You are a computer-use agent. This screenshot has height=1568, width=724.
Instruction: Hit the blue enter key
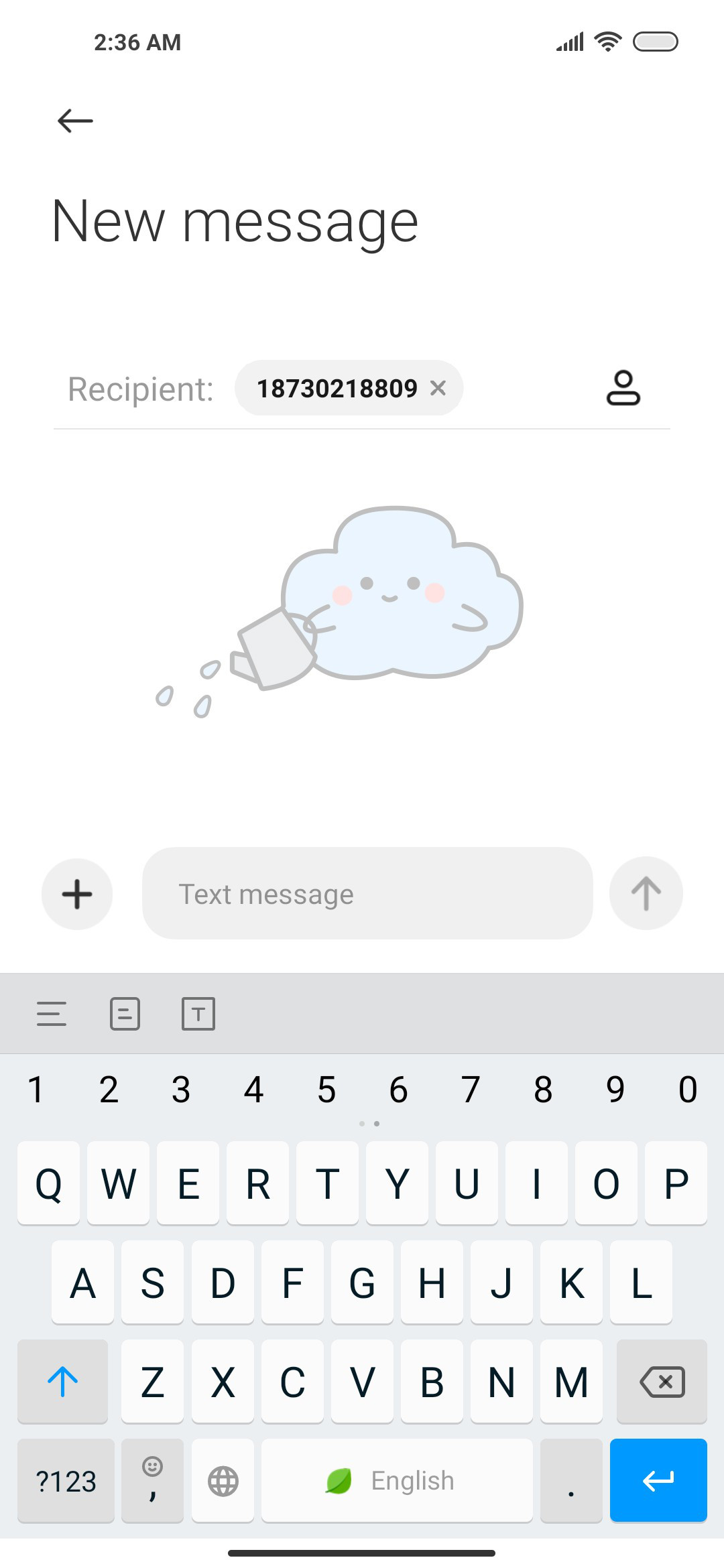pos(658,1481)
